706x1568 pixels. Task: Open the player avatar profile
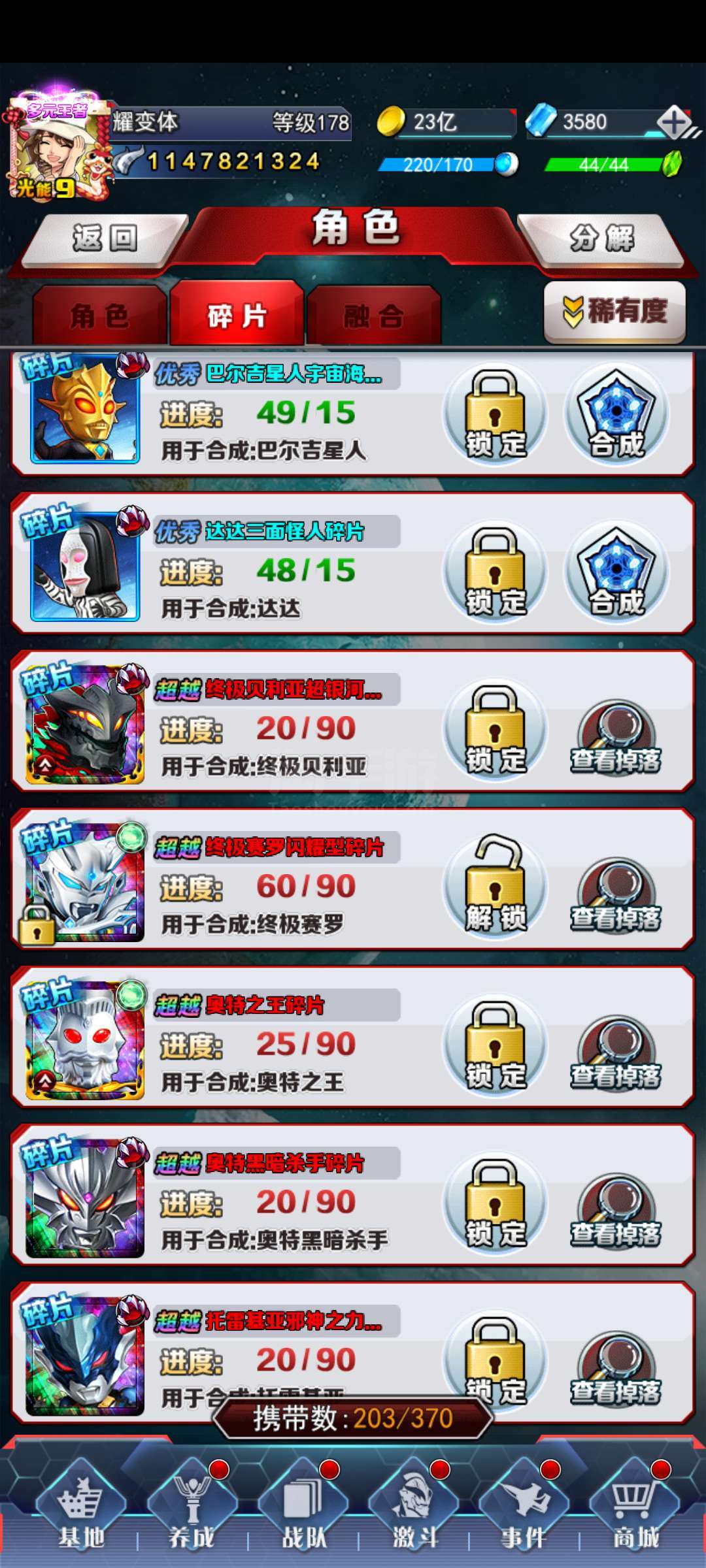pyautogui.click(x=58, y=149)
